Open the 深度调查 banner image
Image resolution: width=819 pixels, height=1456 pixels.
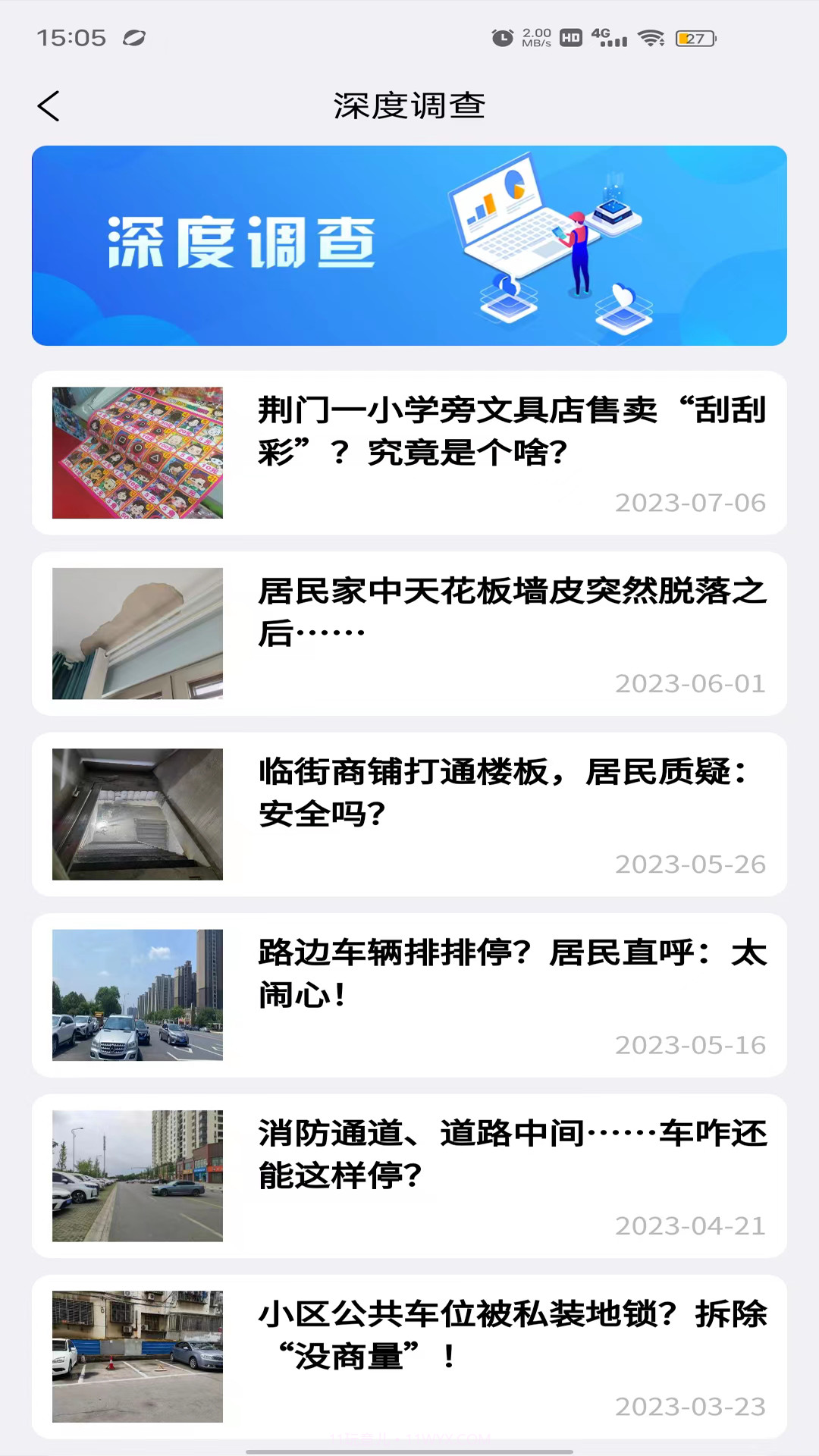click(409, 245)
